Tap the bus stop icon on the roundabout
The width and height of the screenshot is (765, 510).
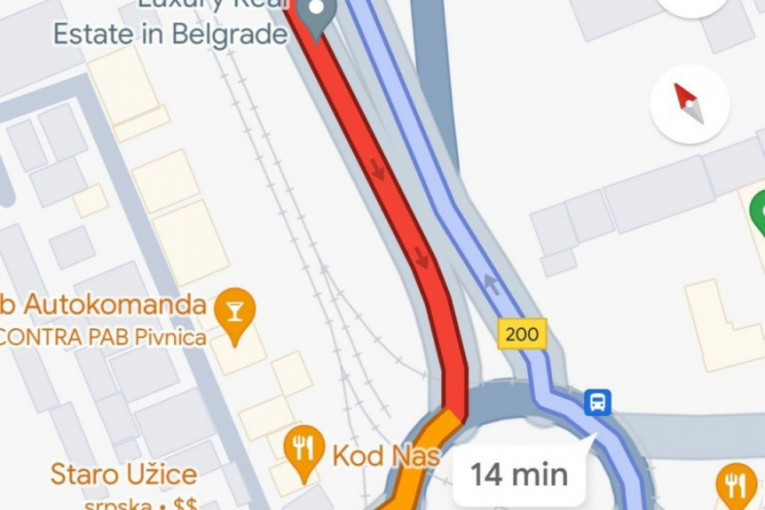pos(598,403)
